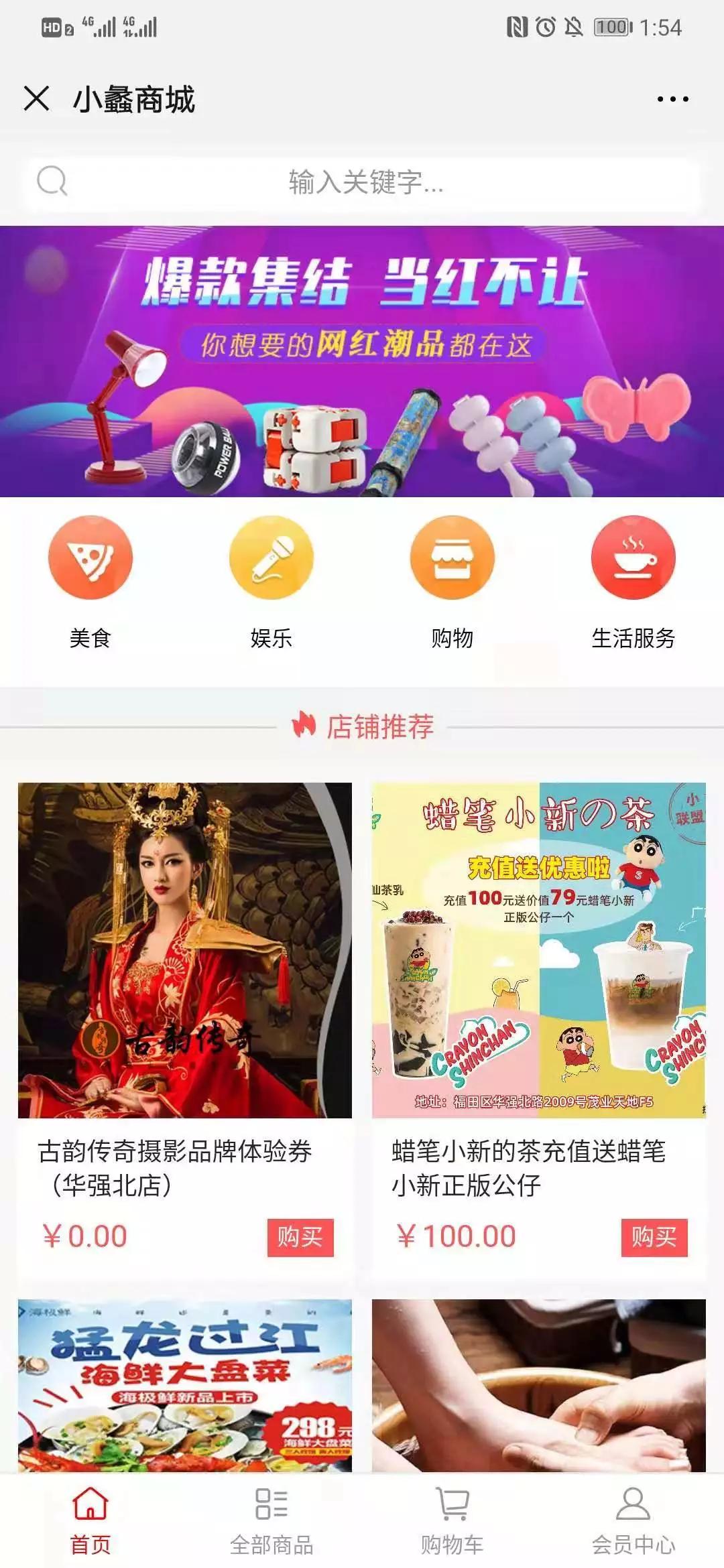
Task: Tap the keyword search field
Action: click(x=365, y=182)
